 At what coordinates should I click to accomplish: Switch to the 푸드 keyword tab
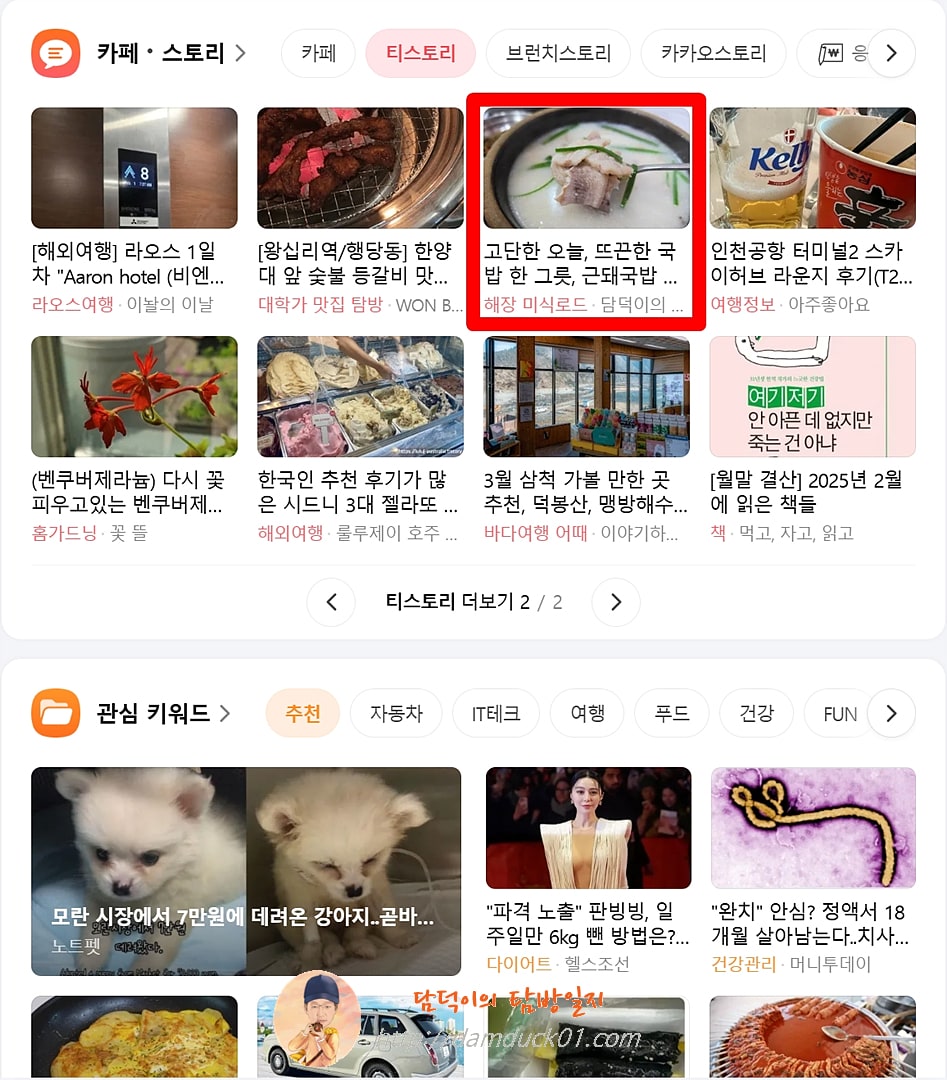671,713
